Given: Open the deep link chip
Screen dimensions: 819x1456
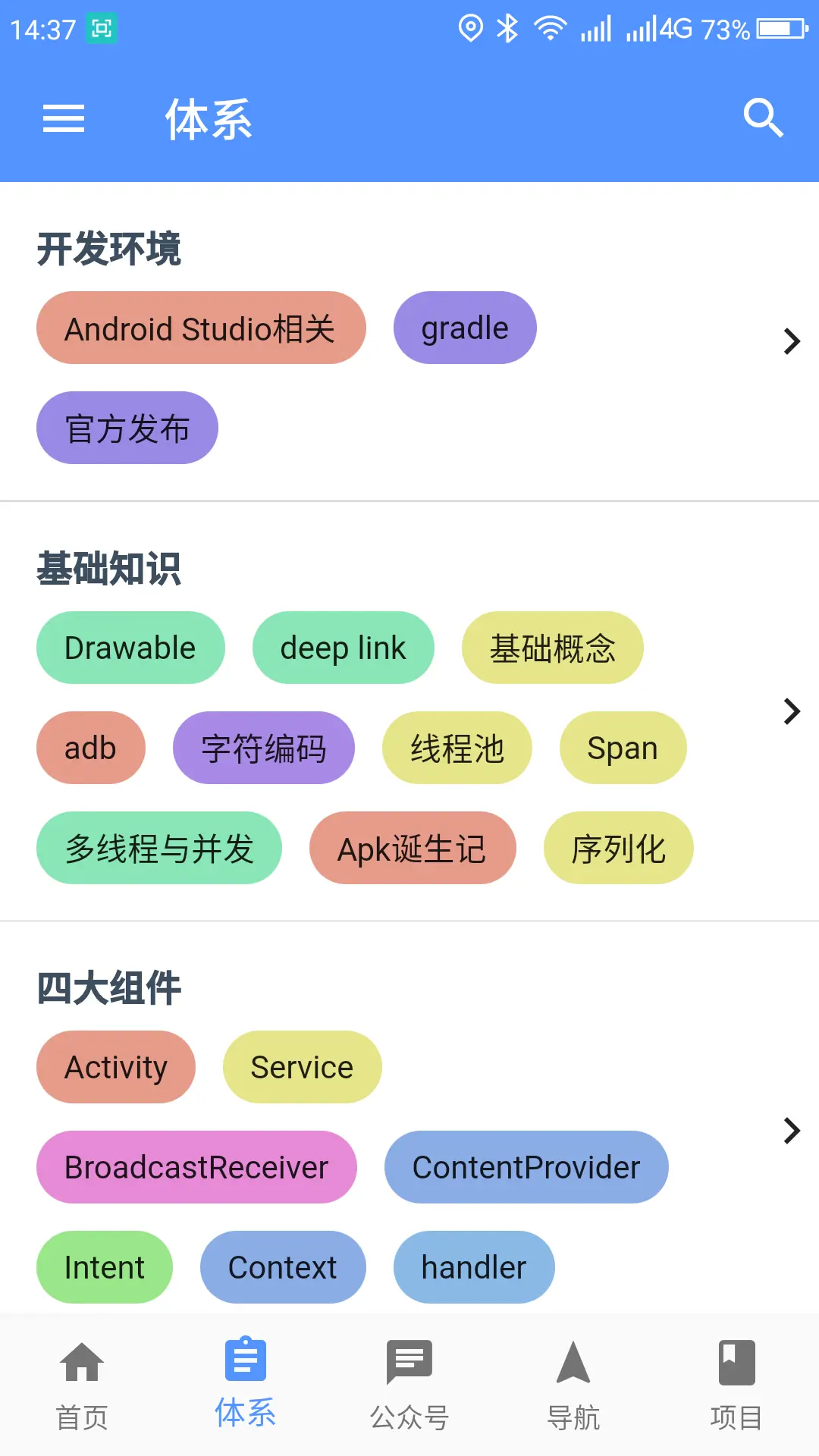Looking at the screenshot, I should (343, 648).
